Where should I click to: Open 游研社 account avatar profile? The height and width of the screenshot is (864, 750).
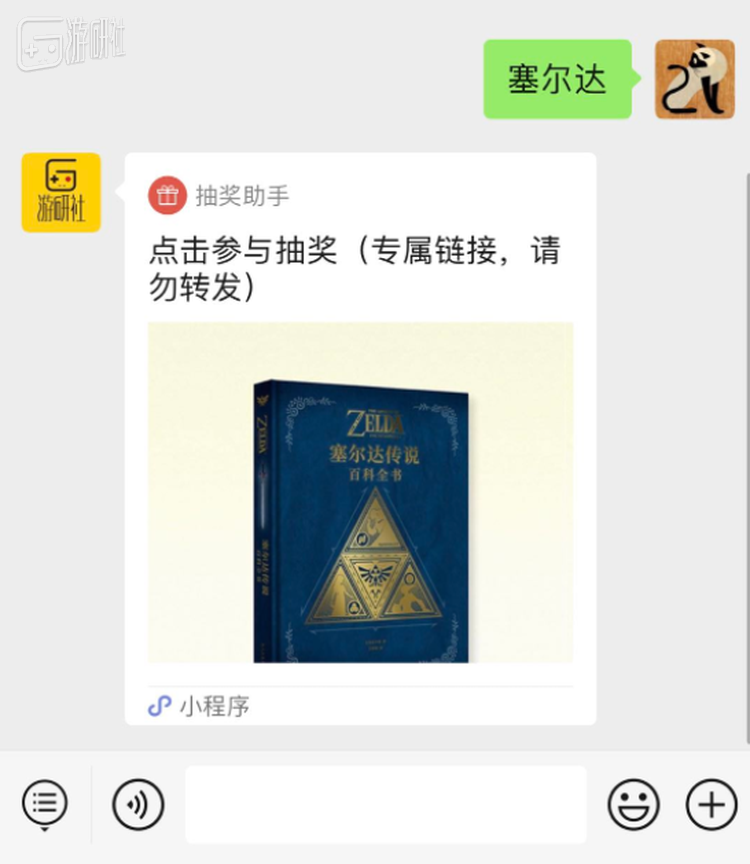point(61,192)
